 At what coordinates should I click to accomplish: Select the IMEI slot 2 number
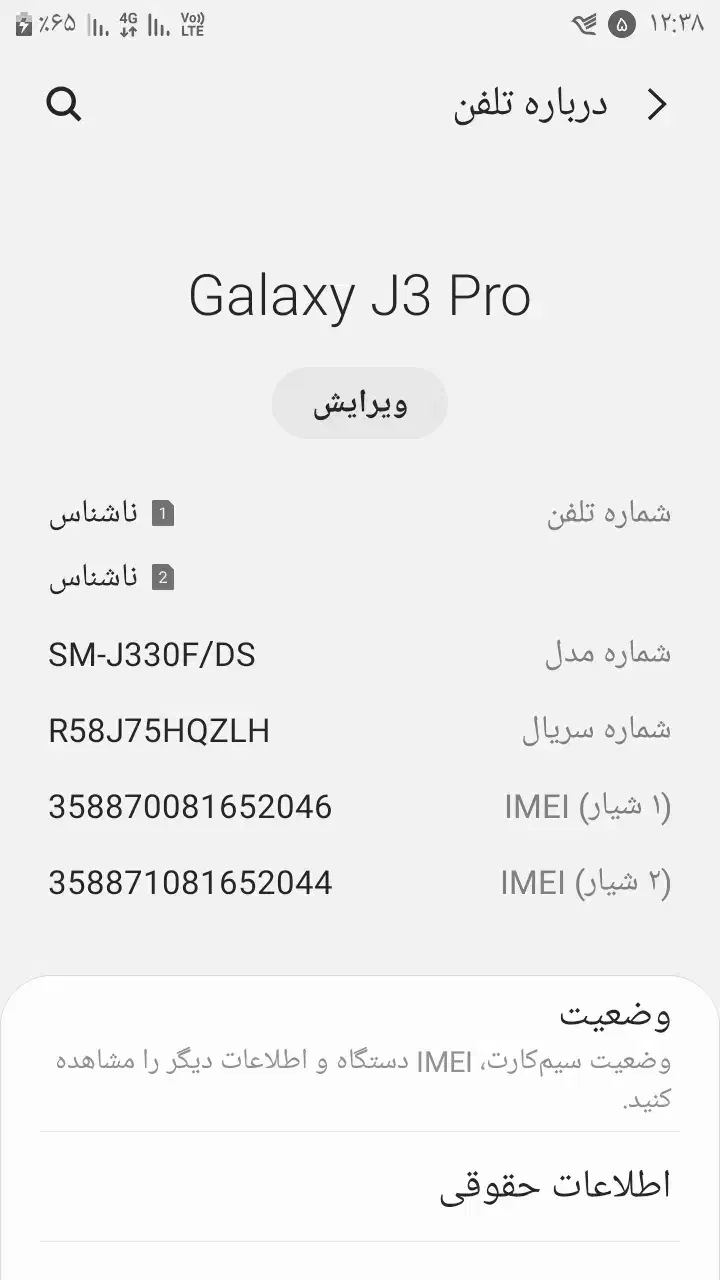[x=192, y=882]
